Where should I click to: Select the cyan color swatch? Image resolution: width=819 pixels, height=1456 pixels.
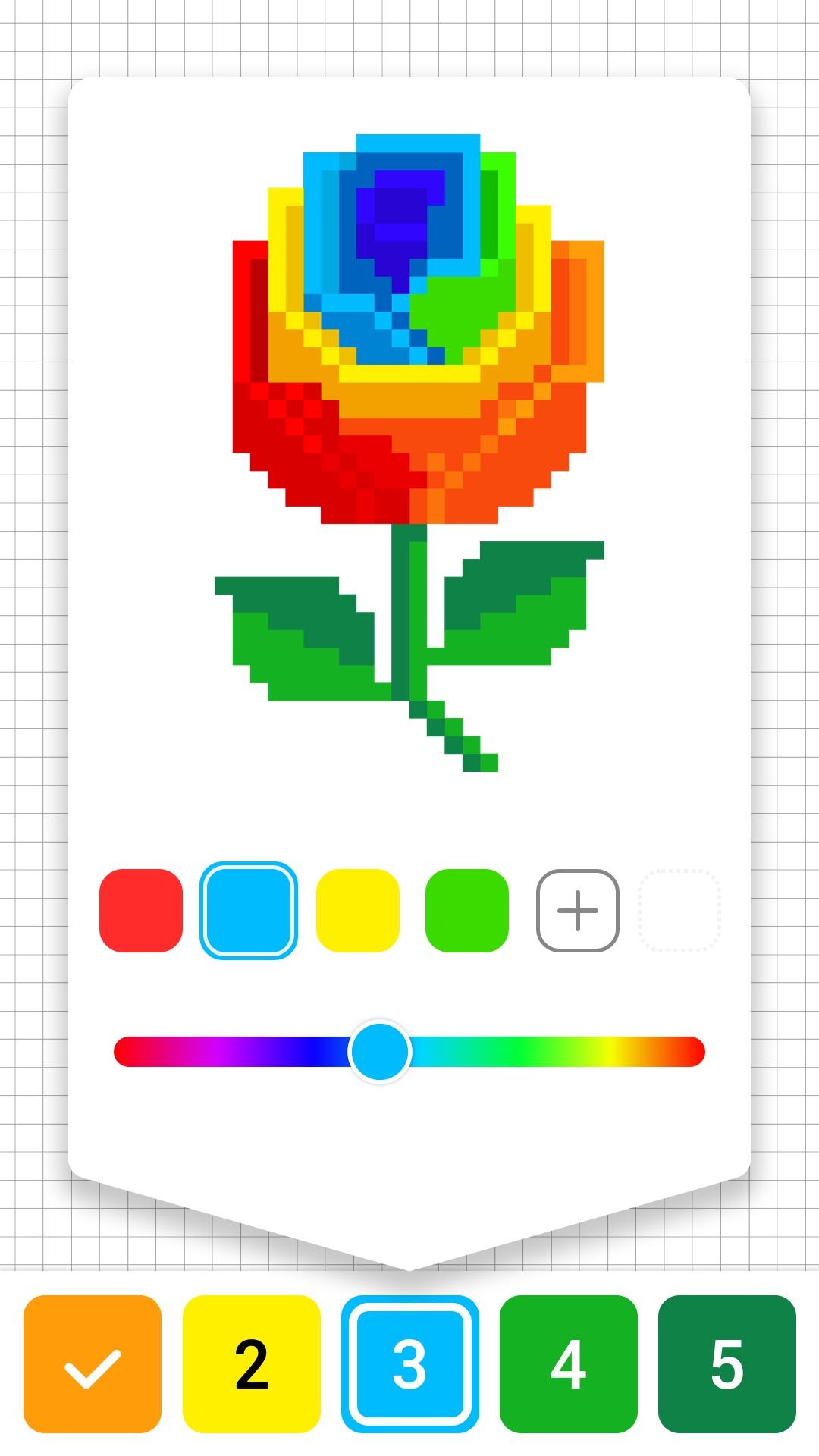(x=248, y=912)
